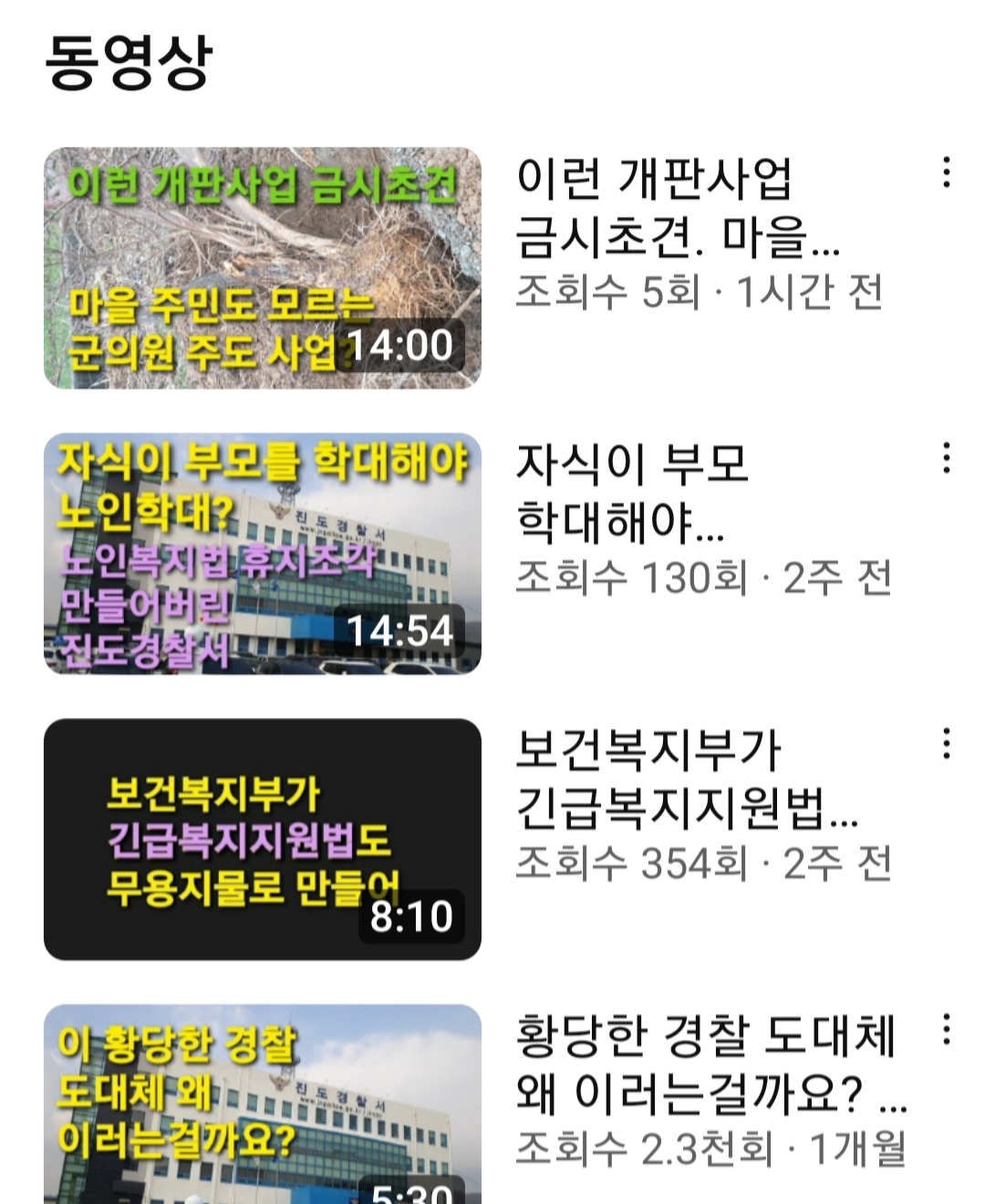Open more options for 황당한 경찰 video
985x1204 pixels.
[x=947, y=1029]
